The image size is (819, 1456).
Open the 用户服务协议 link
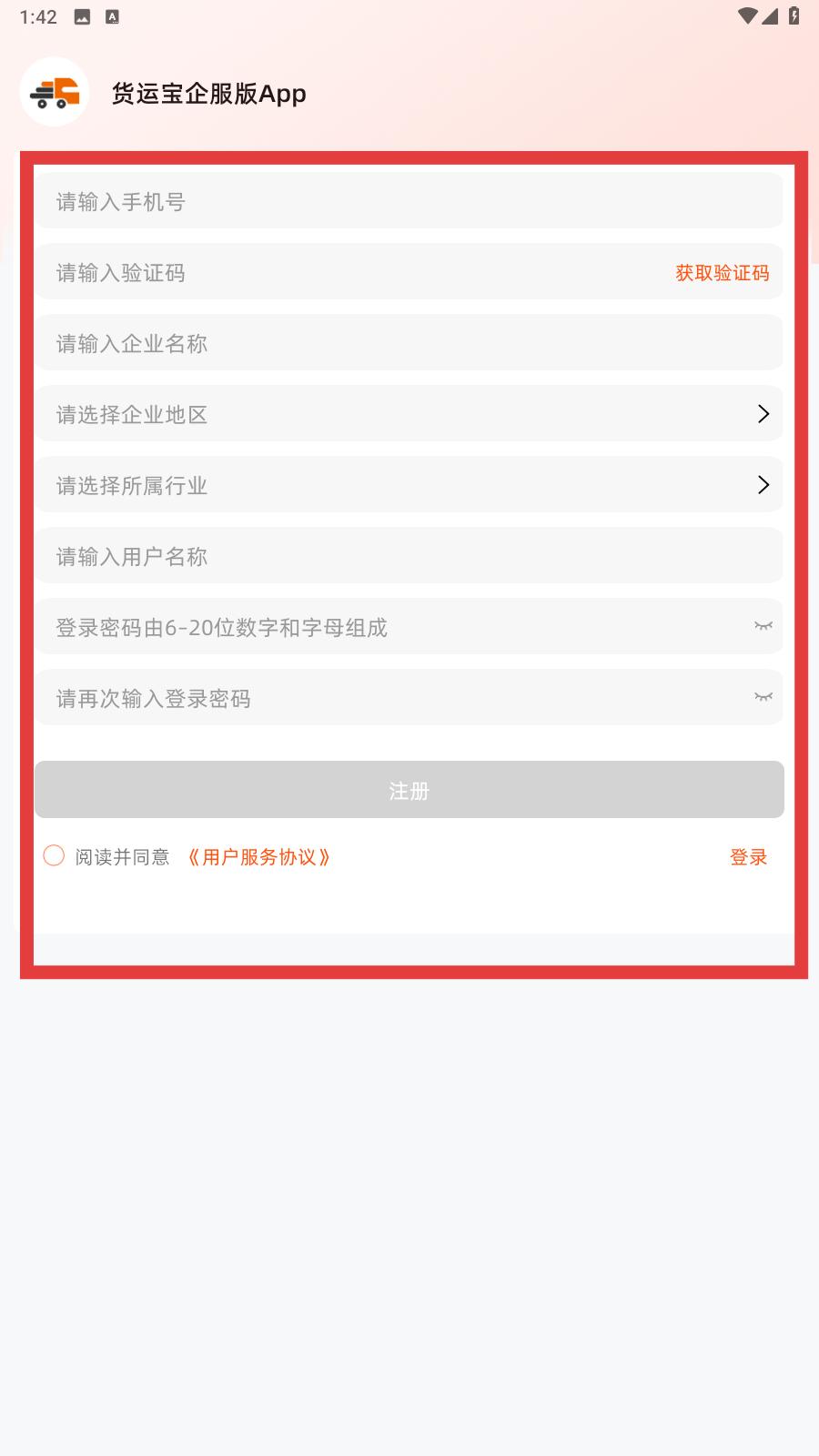pos(259,857)
